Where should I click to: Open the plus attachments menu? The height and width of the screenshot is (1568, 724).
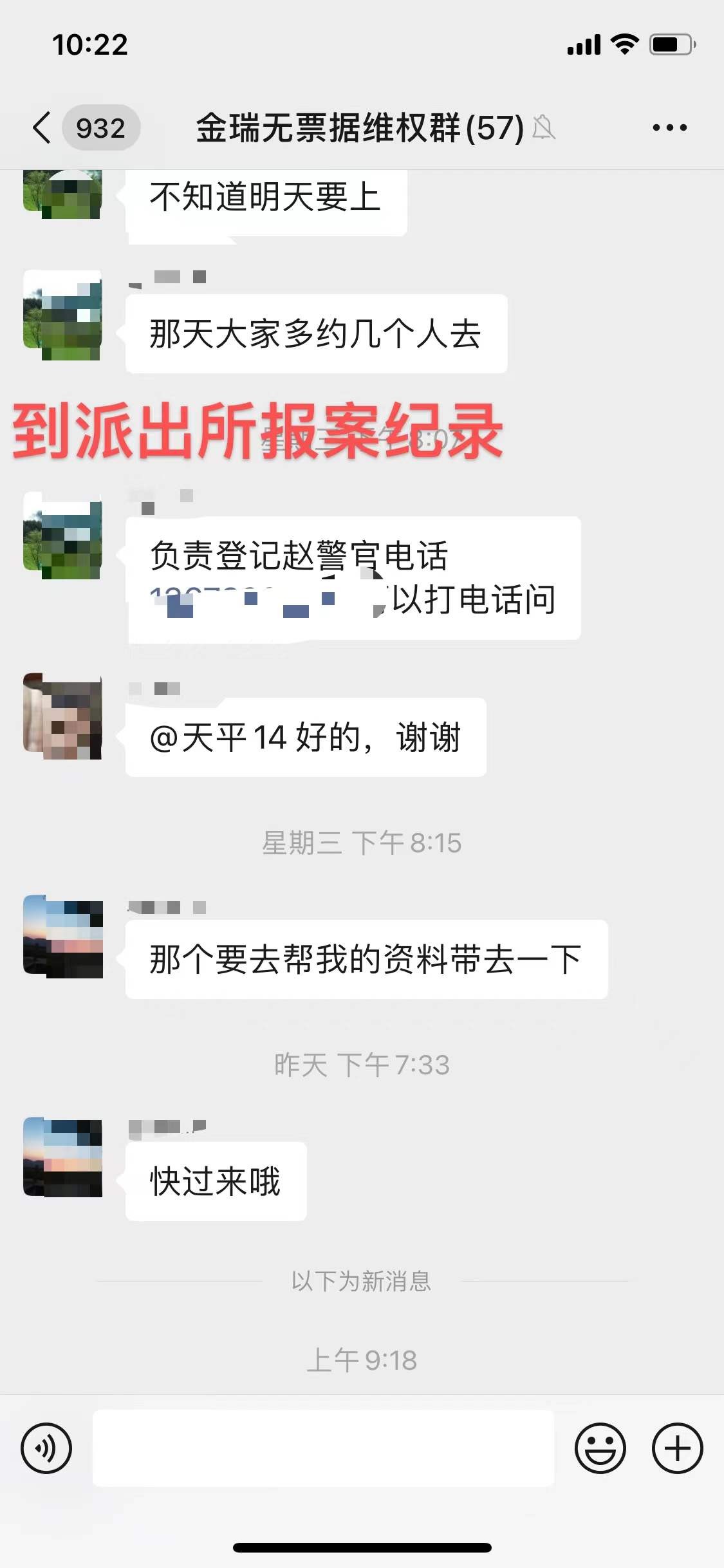677,1448
